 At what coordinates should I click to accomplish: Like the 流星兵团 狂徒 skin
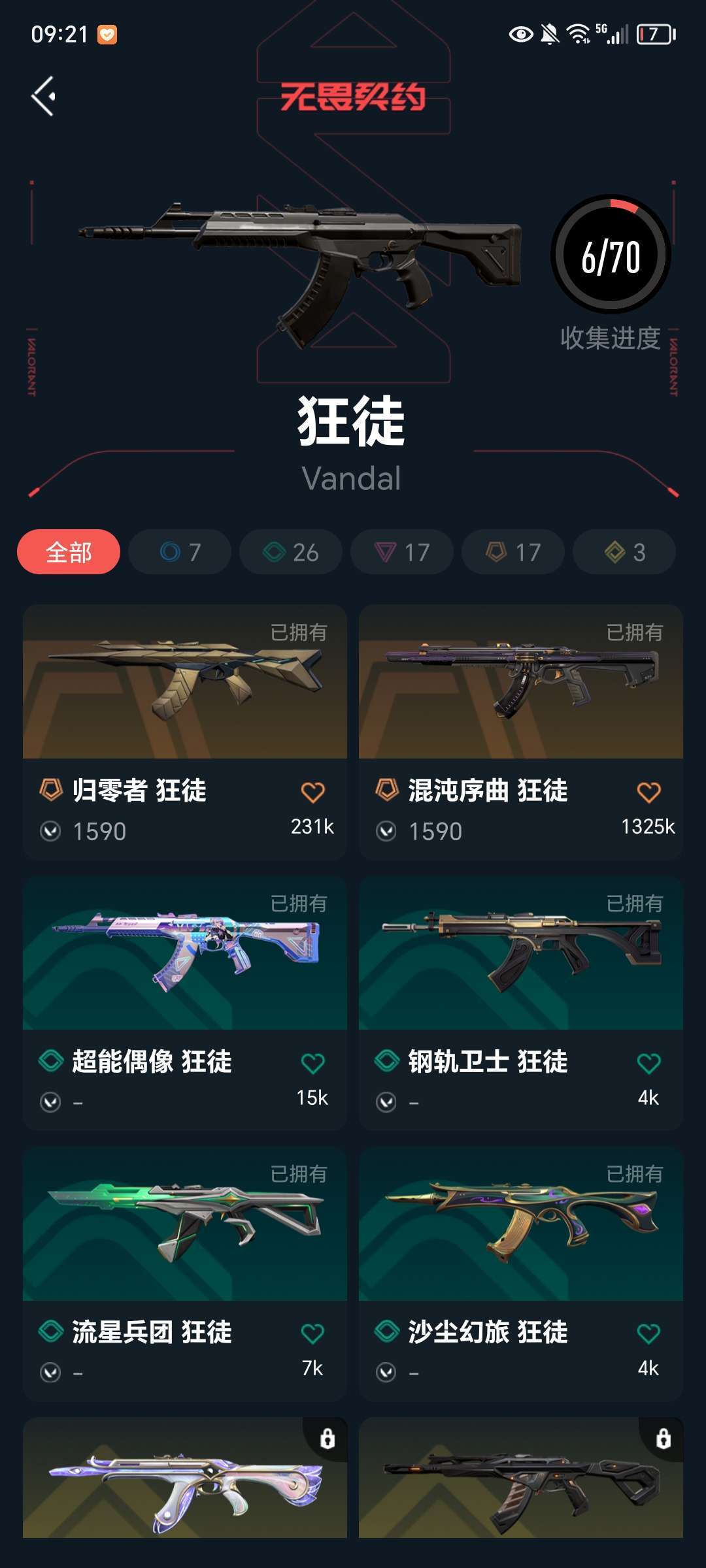click(x=312, y=1333)
